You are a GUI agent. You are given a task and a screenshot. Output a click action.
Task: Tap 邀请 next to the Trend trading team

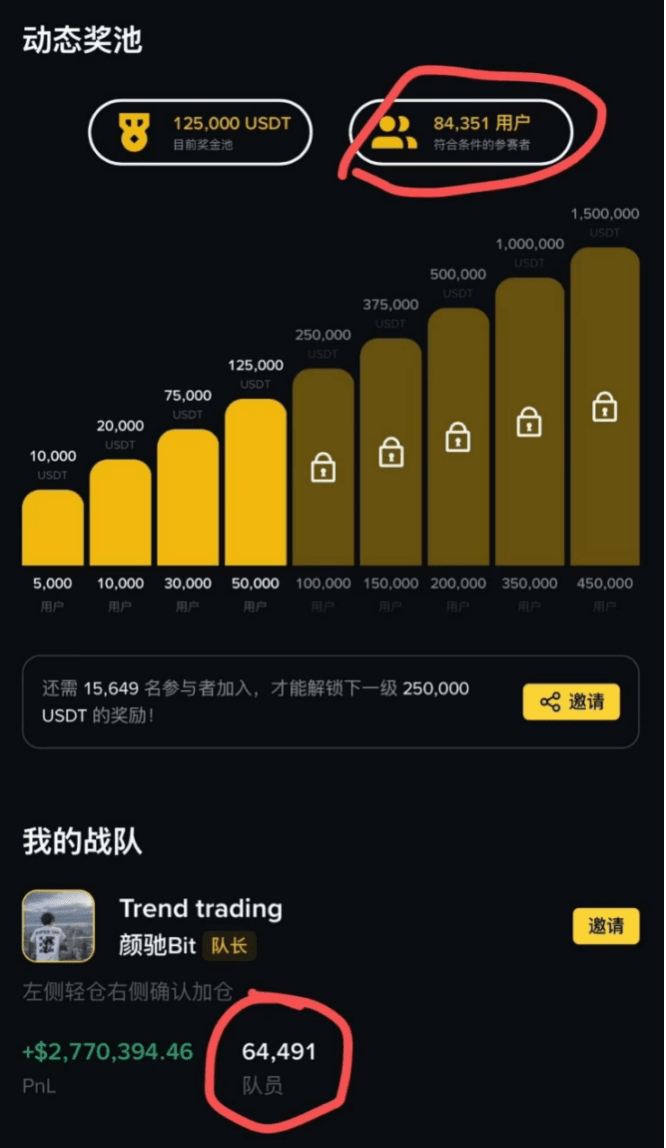(x=605, y=926)
